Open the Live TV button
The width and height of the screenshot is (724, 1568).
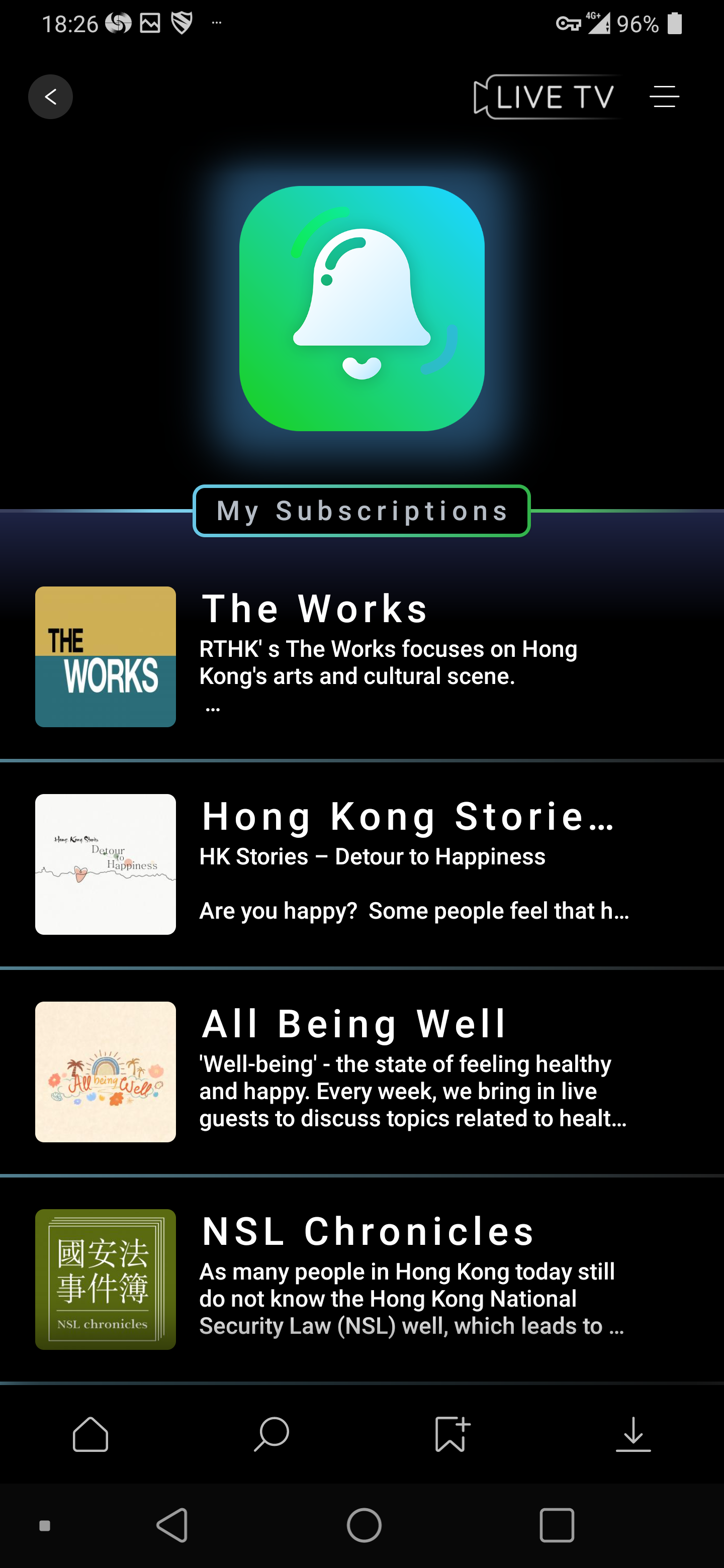coord(546,97)
